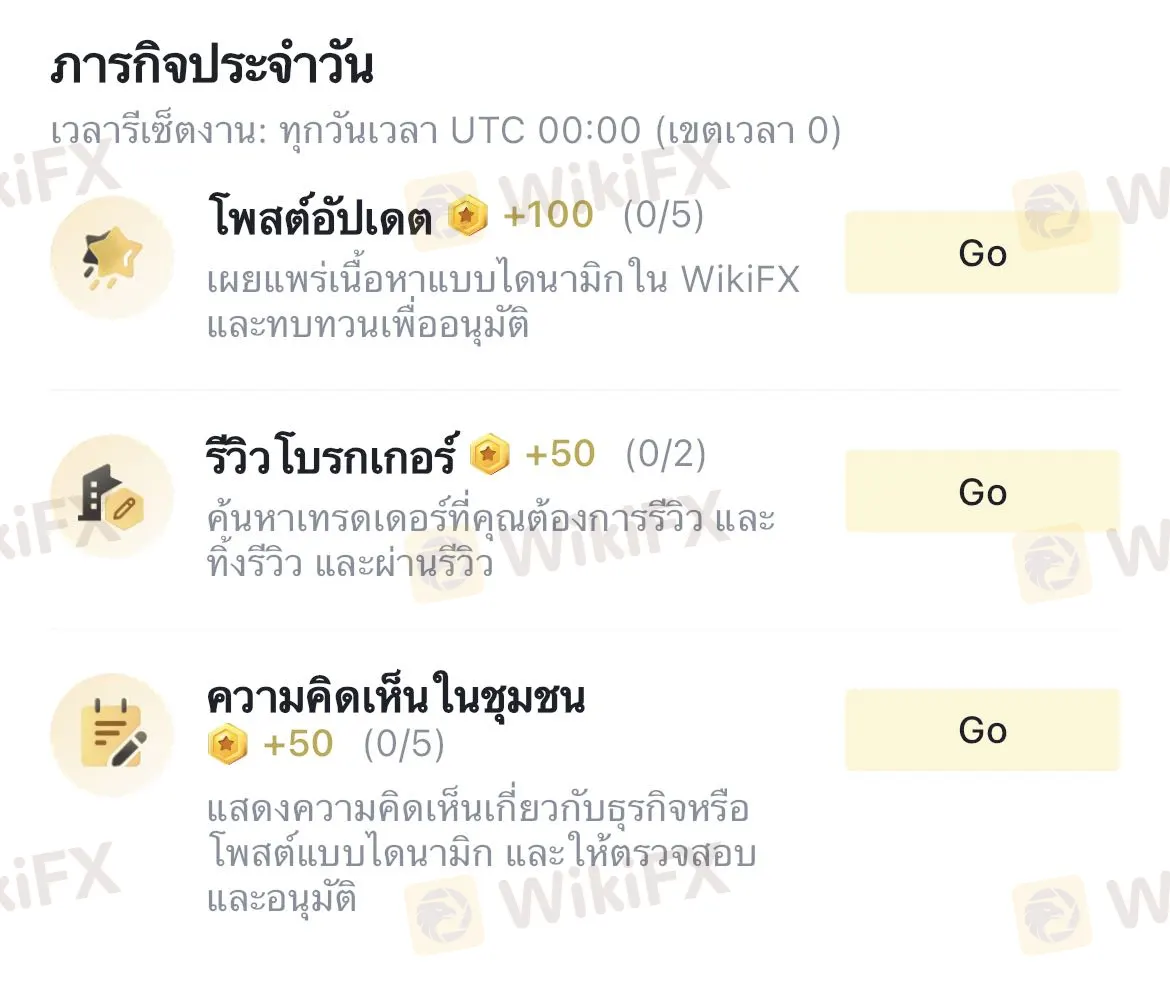Tap Go for โพสต์อัปเดต task
The height and width of the screenshot is (984, 1170).
pos(982,253)
